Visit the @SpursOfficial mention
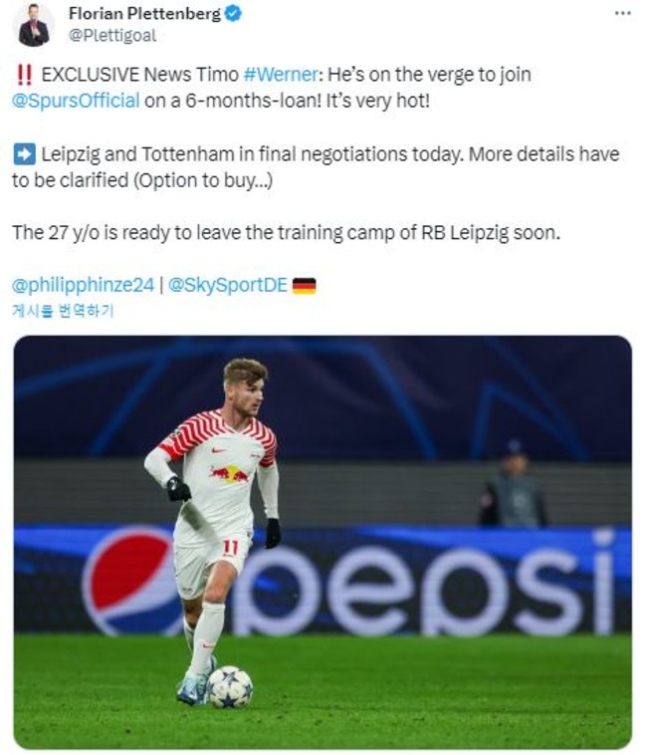The width and height of the screenshot is (647, 755). click(76, 100)
